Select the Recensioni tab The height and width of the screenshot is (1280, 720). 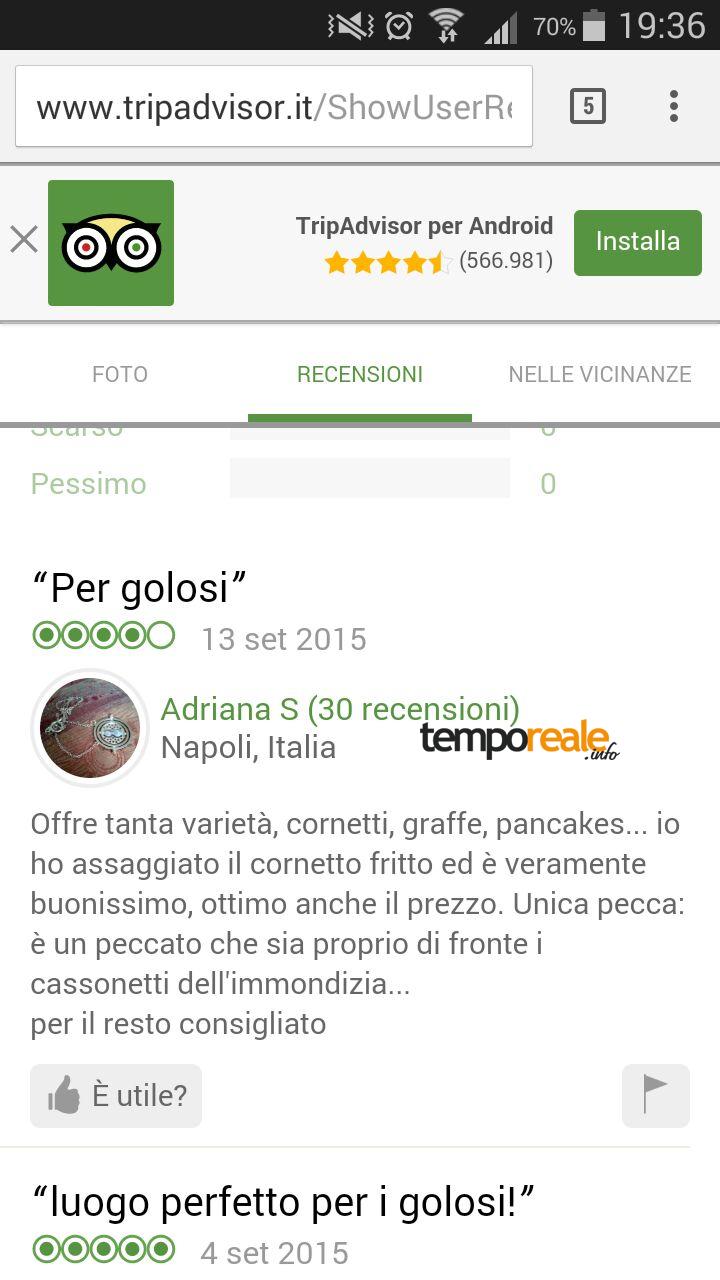click(360, 374)
